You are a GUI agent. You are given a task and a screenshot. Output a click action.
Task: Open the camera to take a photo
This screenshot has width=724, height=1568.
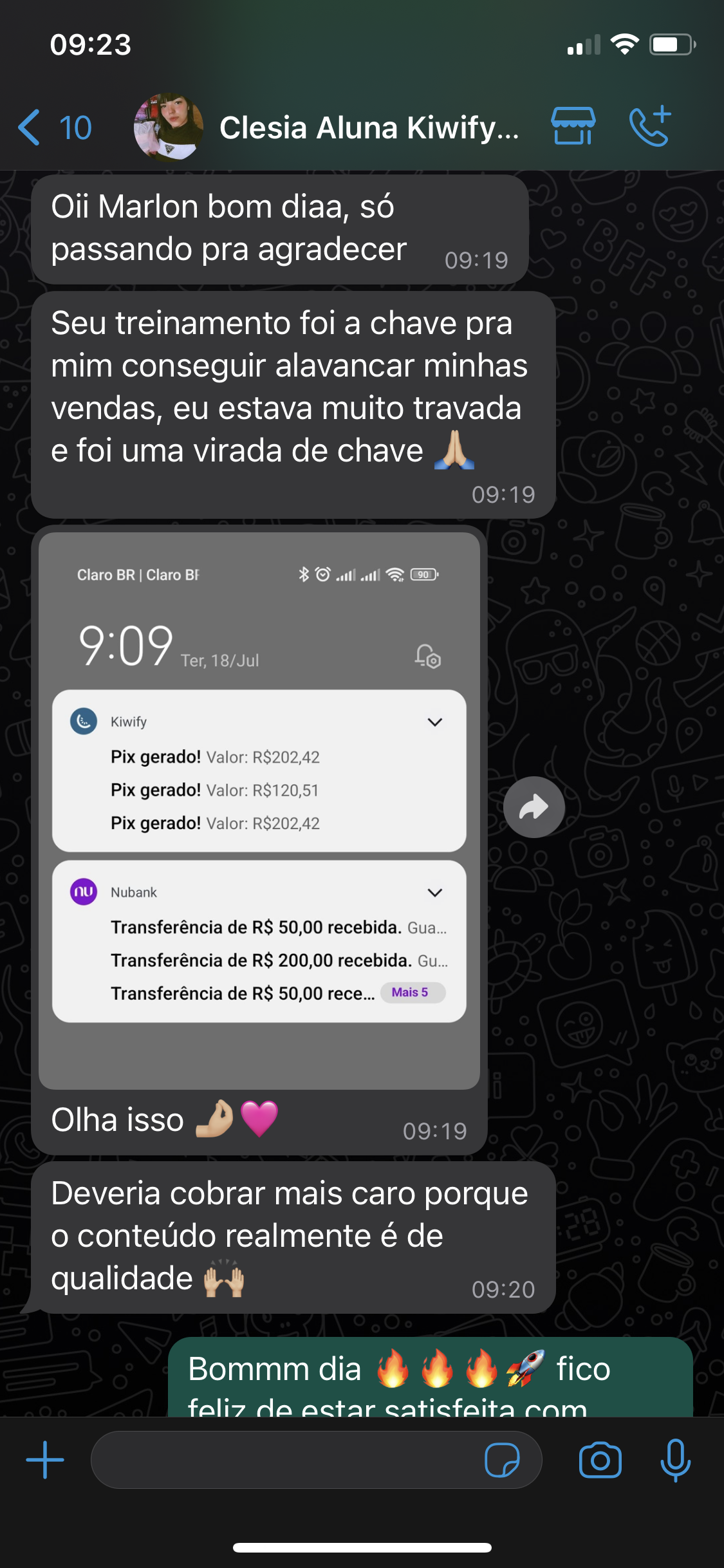600,1460
